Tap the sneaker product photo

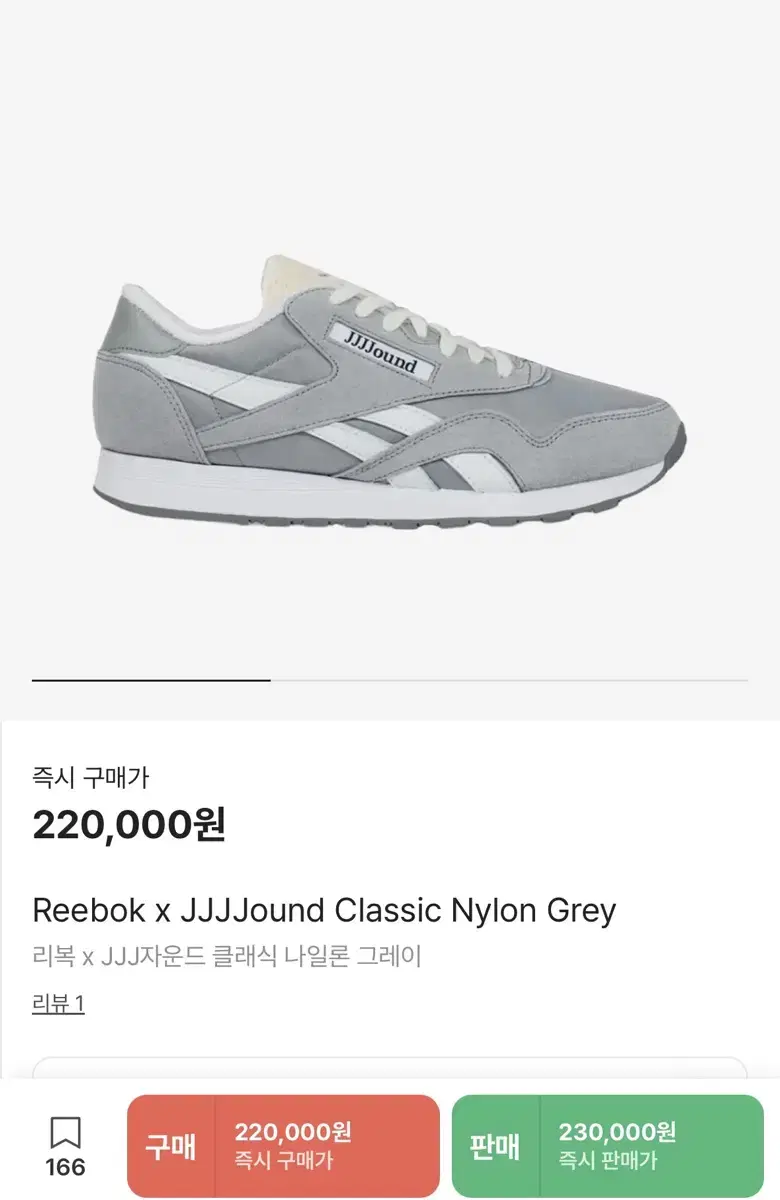click(390, 390)
